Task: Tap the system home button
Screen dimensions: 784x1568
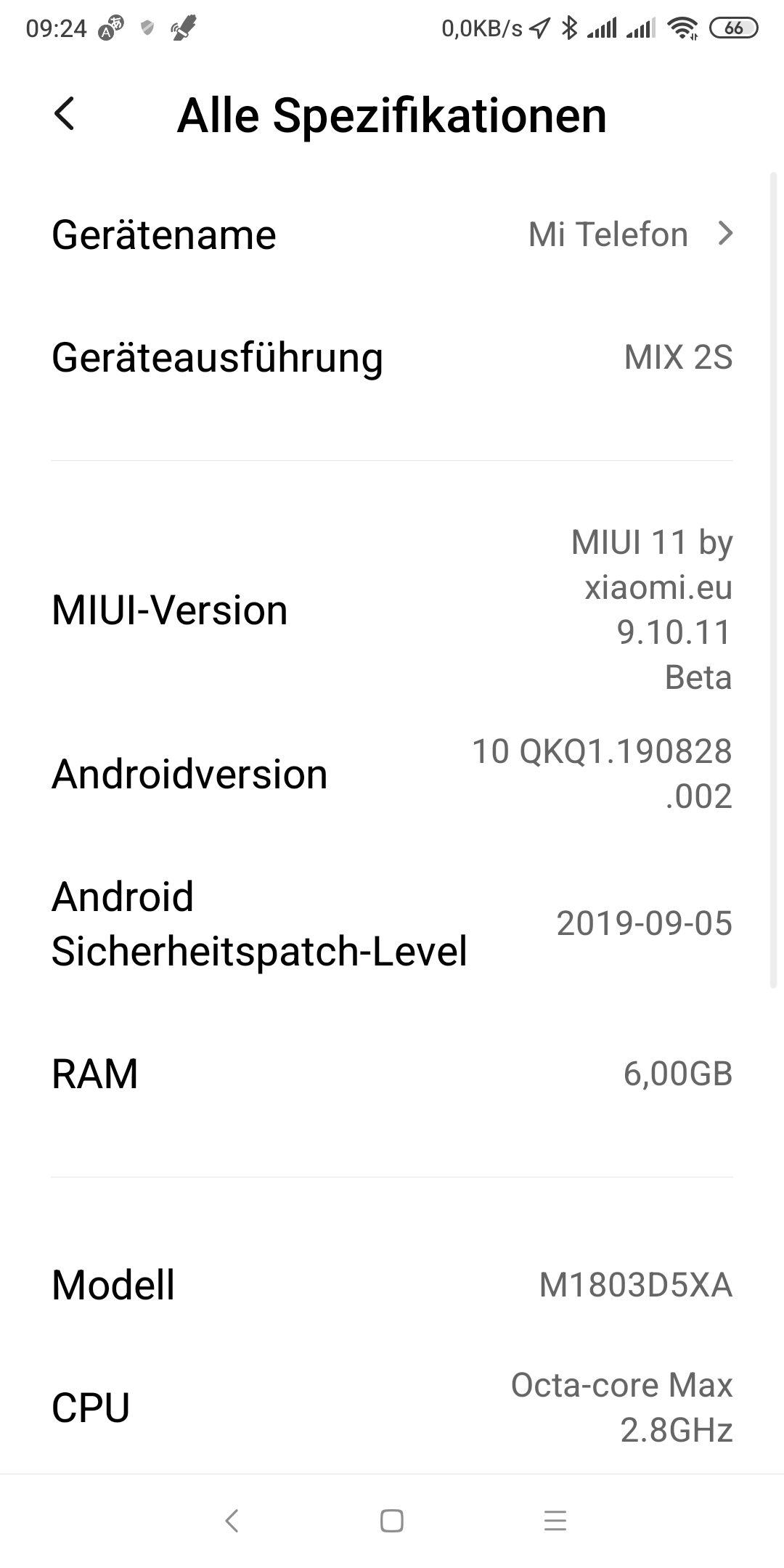Action: point(392,1521)
